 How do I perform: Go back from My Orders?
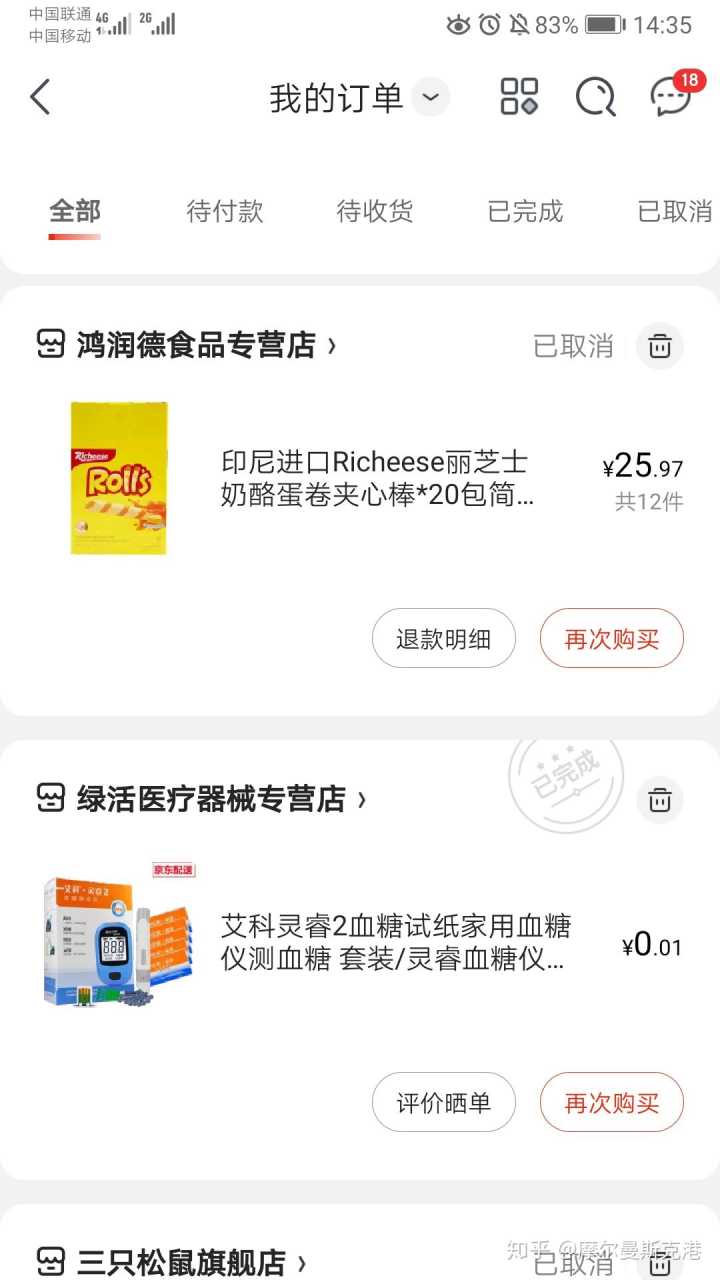pos(40,98)
